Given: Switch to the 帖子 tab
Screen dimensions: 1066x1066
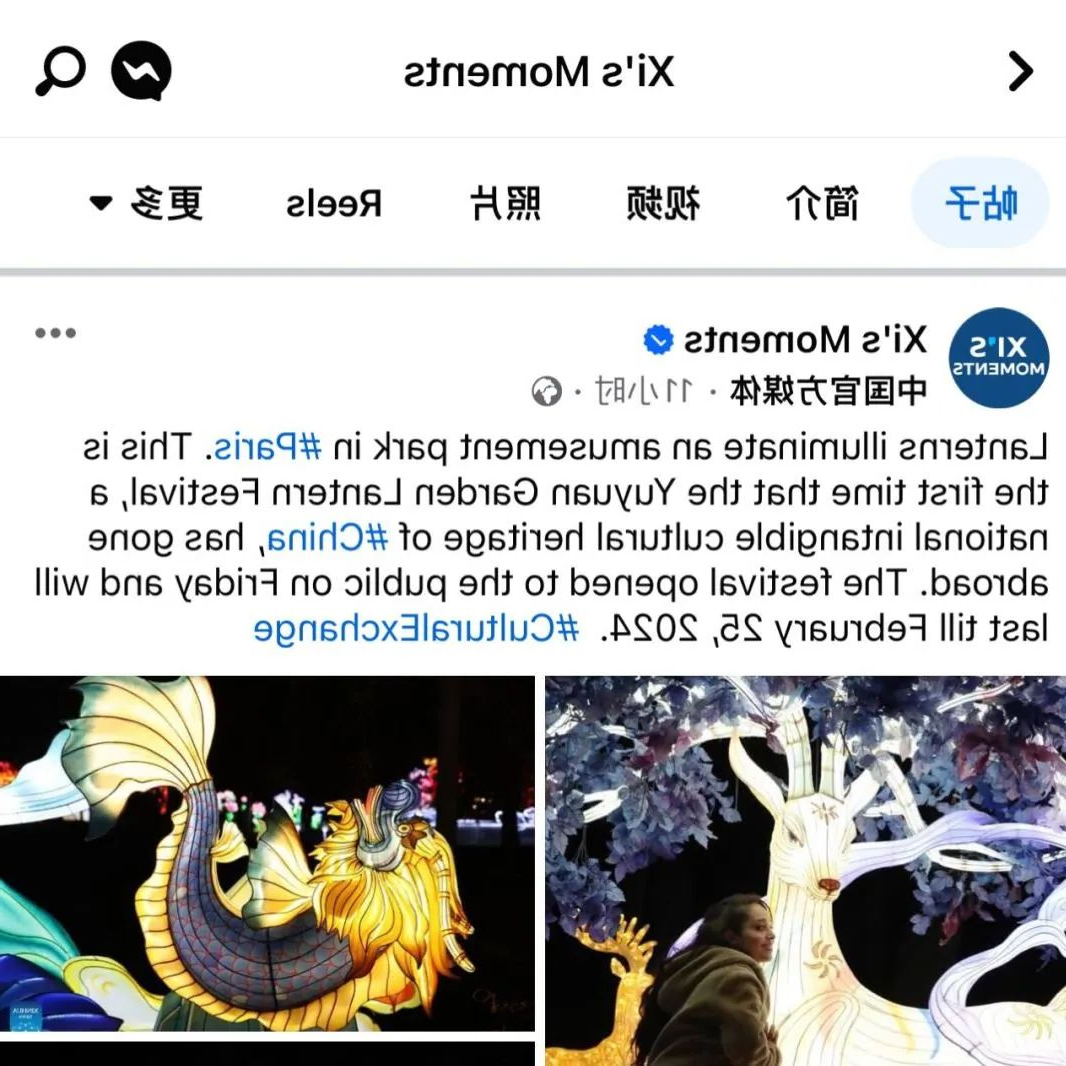Looking at the screenshot, I should [x=980, y=204].
